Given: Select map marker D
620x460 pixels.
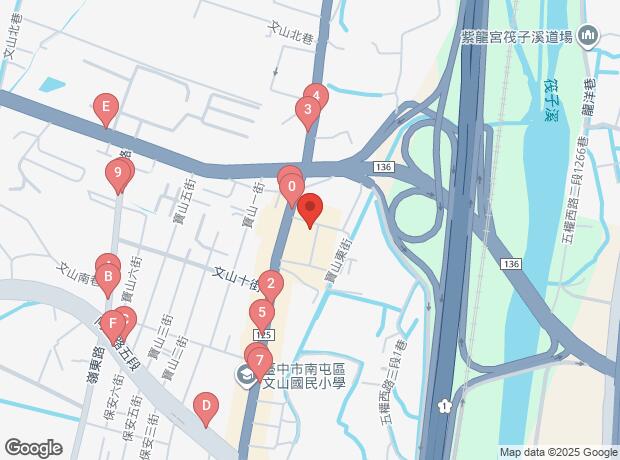Looking at the screenshot, I should tap(205, 406).
